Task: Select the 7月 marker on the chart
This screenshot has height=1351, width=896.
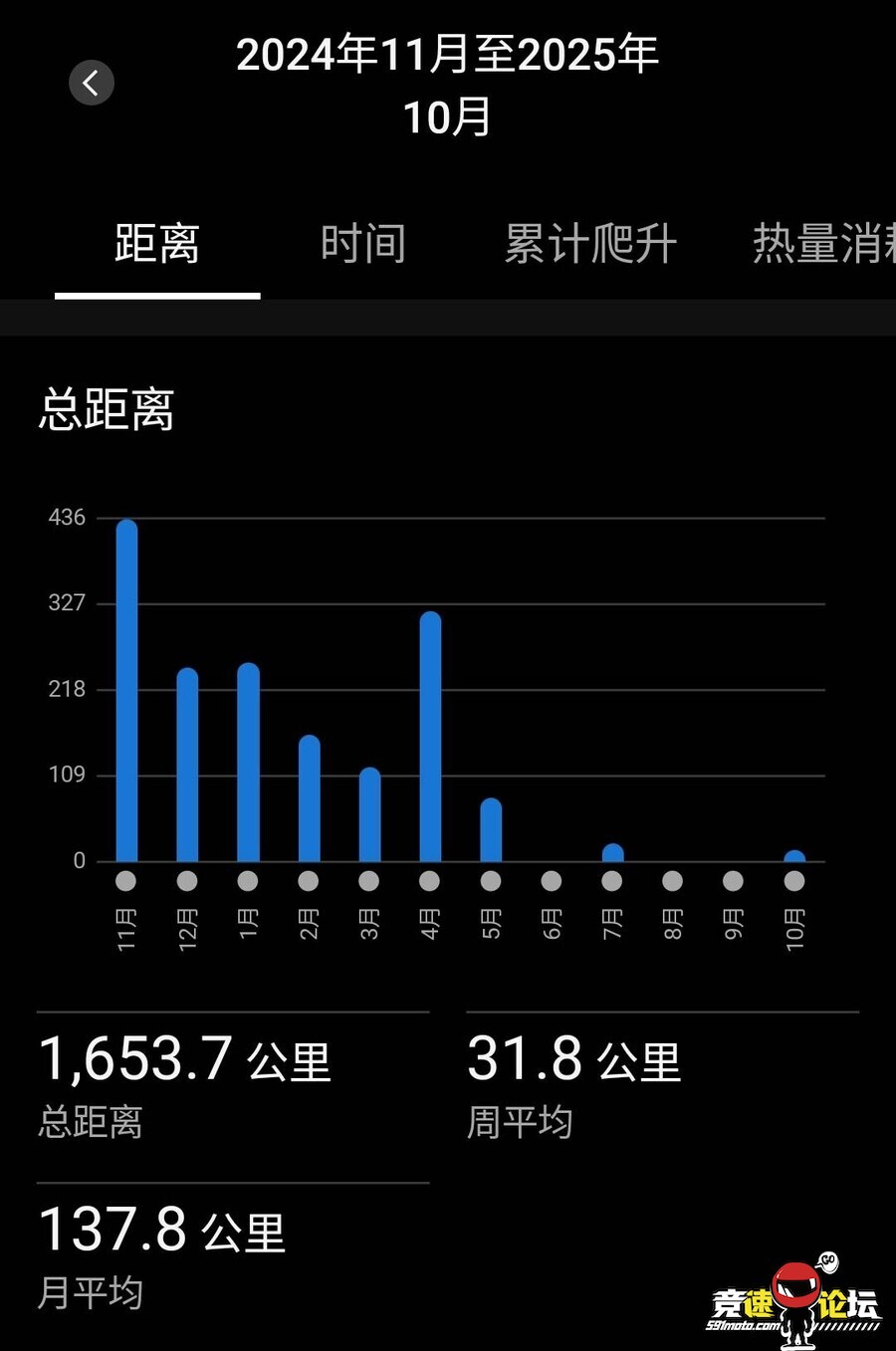Action: pyautogui.click(x=612, y=881)
